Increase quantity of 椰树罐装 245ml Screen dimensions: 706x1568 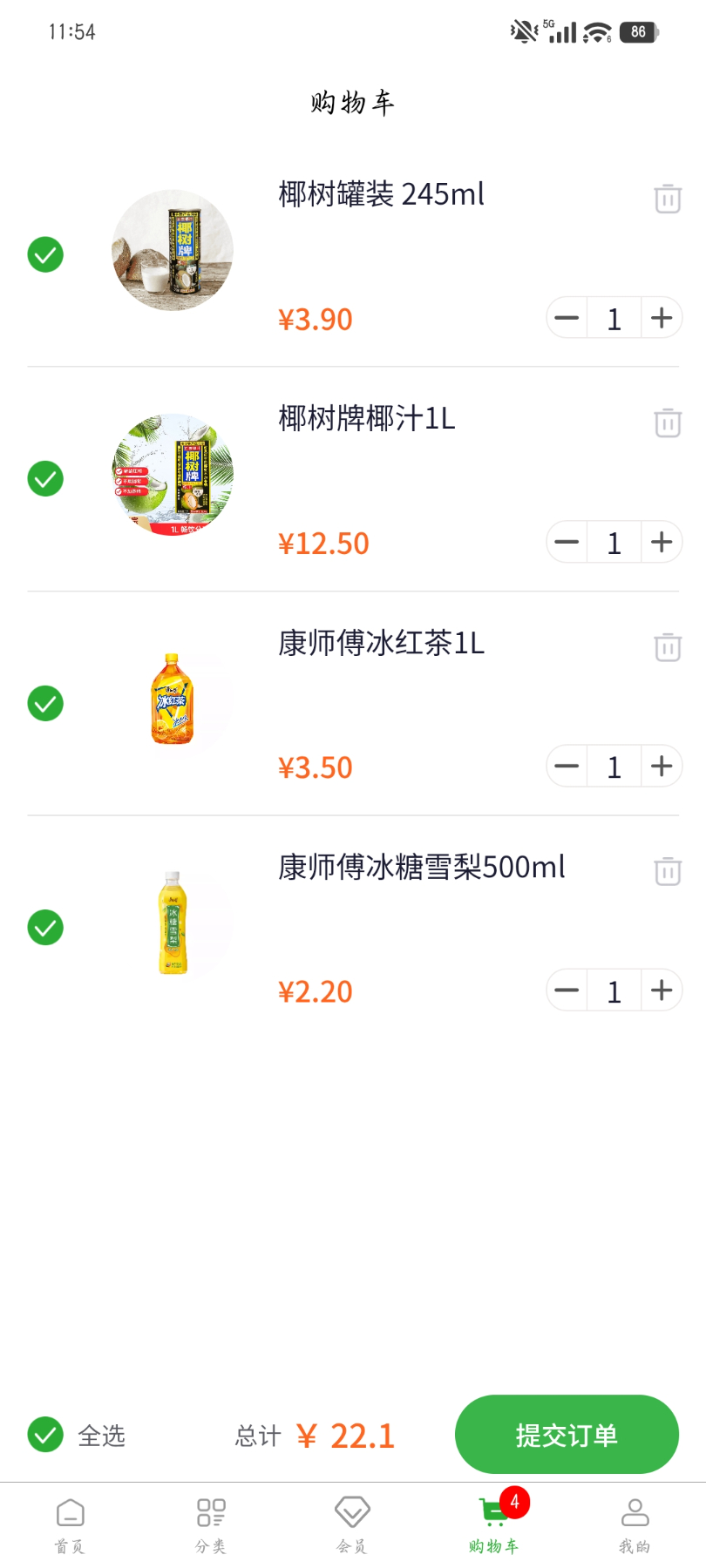pyautogui.click(x=662, y=318)
